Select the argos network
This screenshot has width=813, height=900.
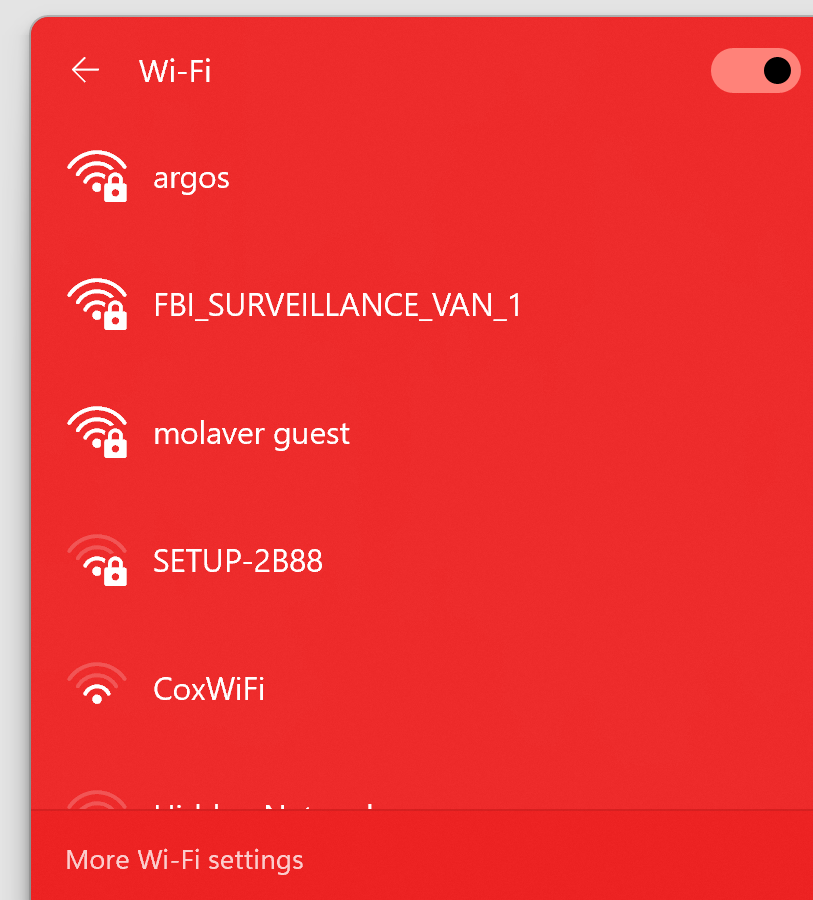pyautogui.click(x=191, y=178)
